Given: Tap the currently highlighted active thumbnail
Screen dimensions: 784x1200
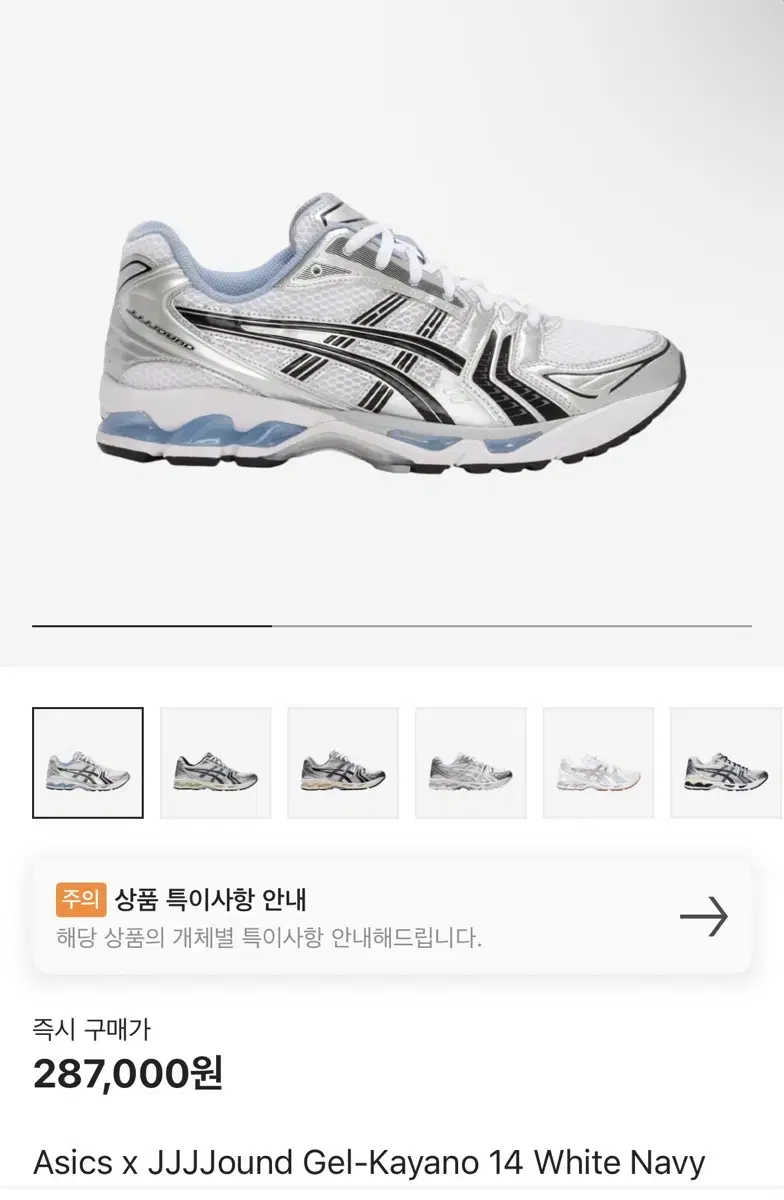Looking at the screenshot, I should coord(86,762).
